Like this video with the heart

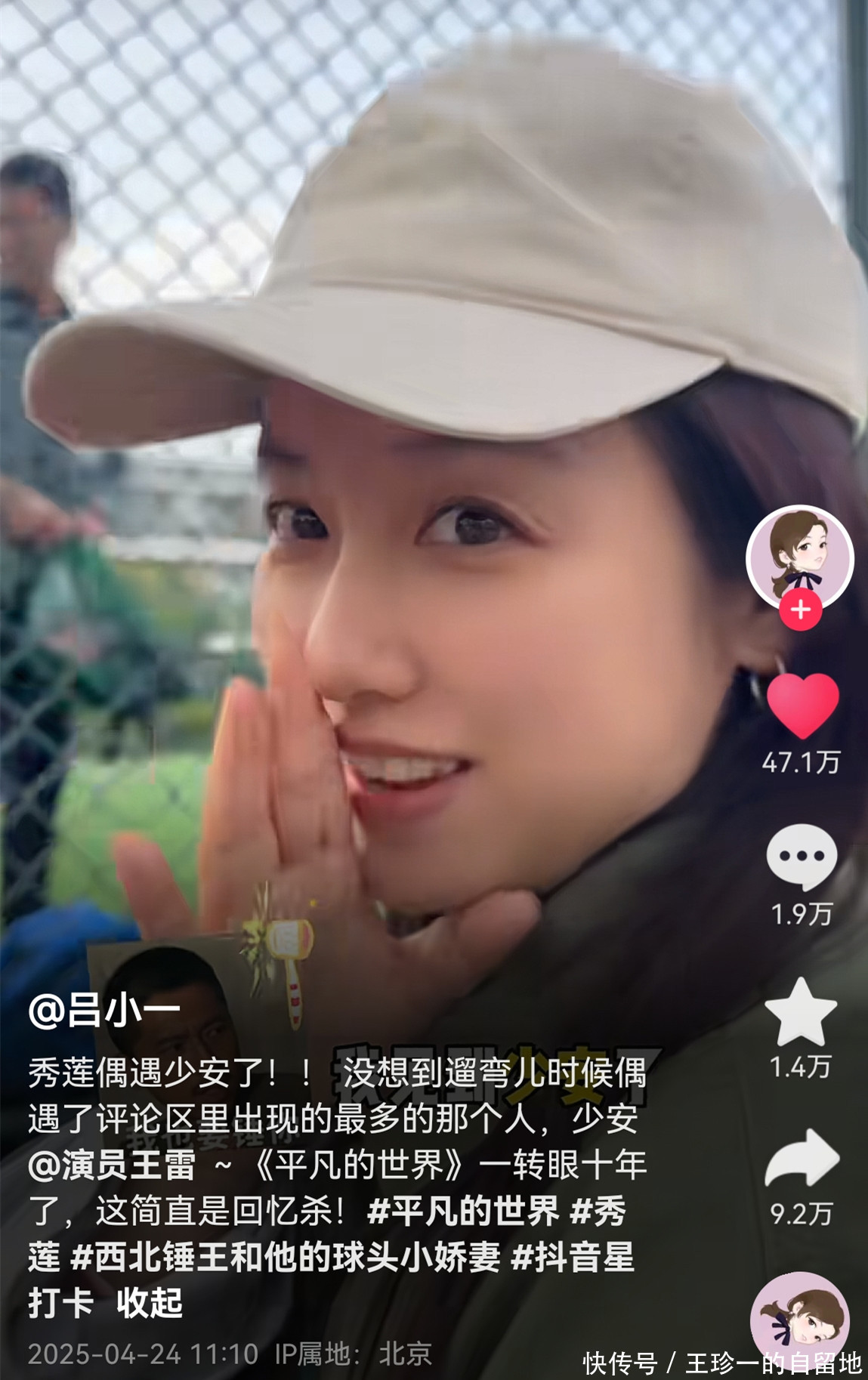pos(802,705)
